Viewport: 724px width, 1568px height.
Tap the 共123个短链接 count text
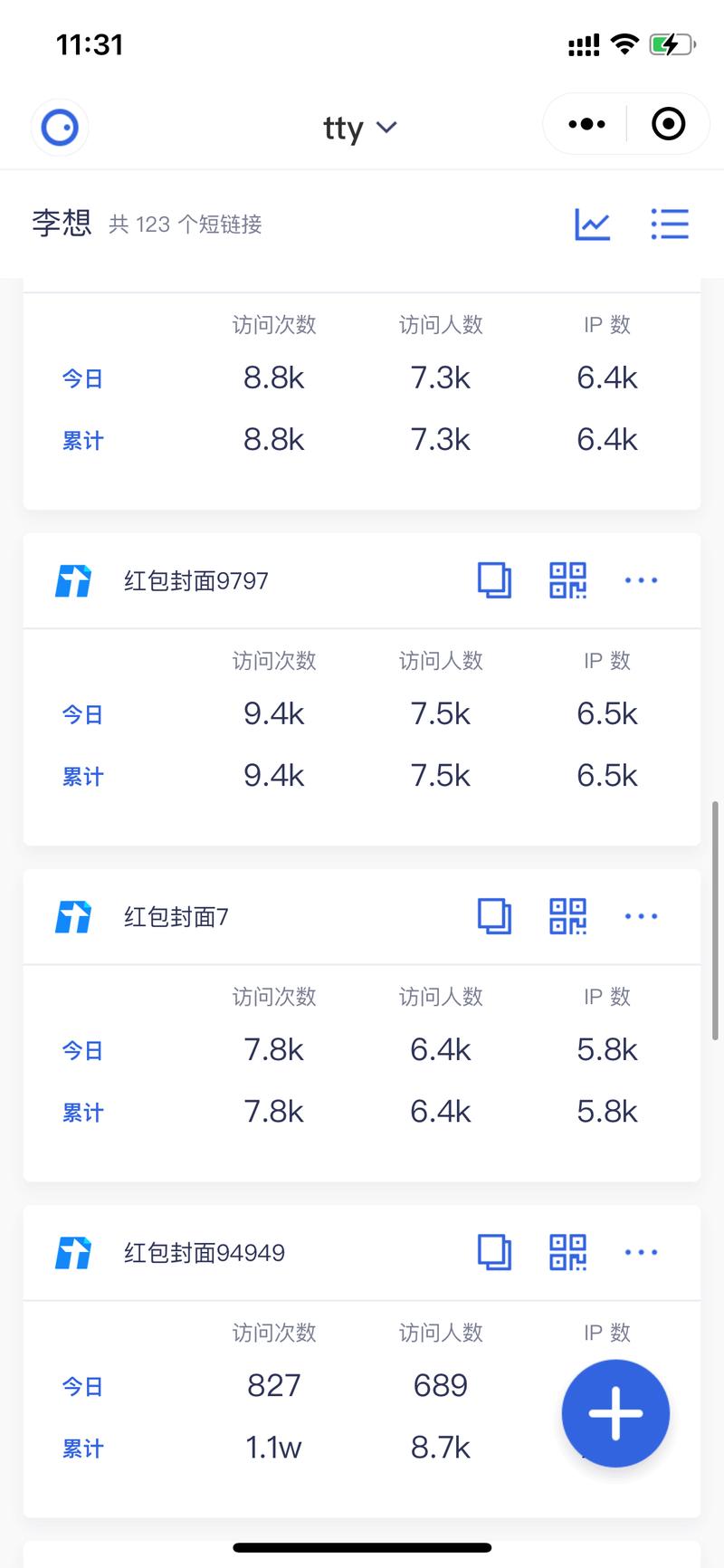tap(185, 225)
